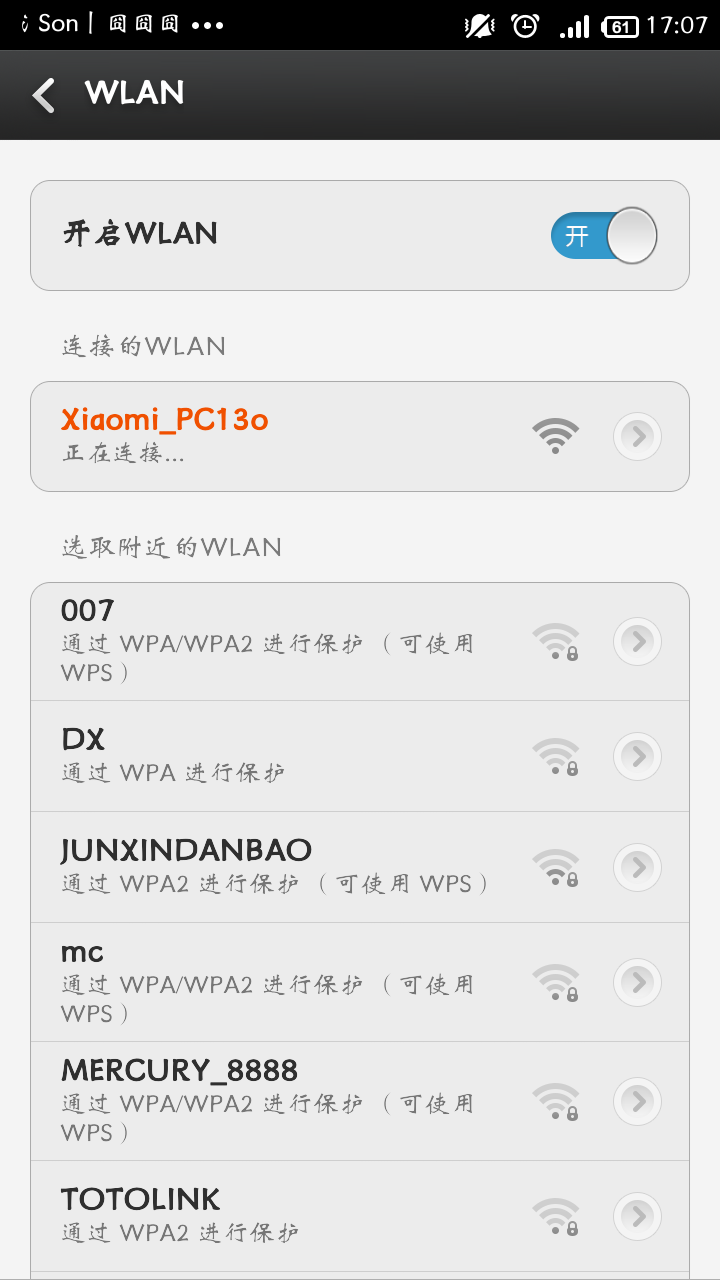The height and width of the screenshot is (1280, 720).
Task: Click the alarm clock icon in the status bar
Action: [521, 25]
